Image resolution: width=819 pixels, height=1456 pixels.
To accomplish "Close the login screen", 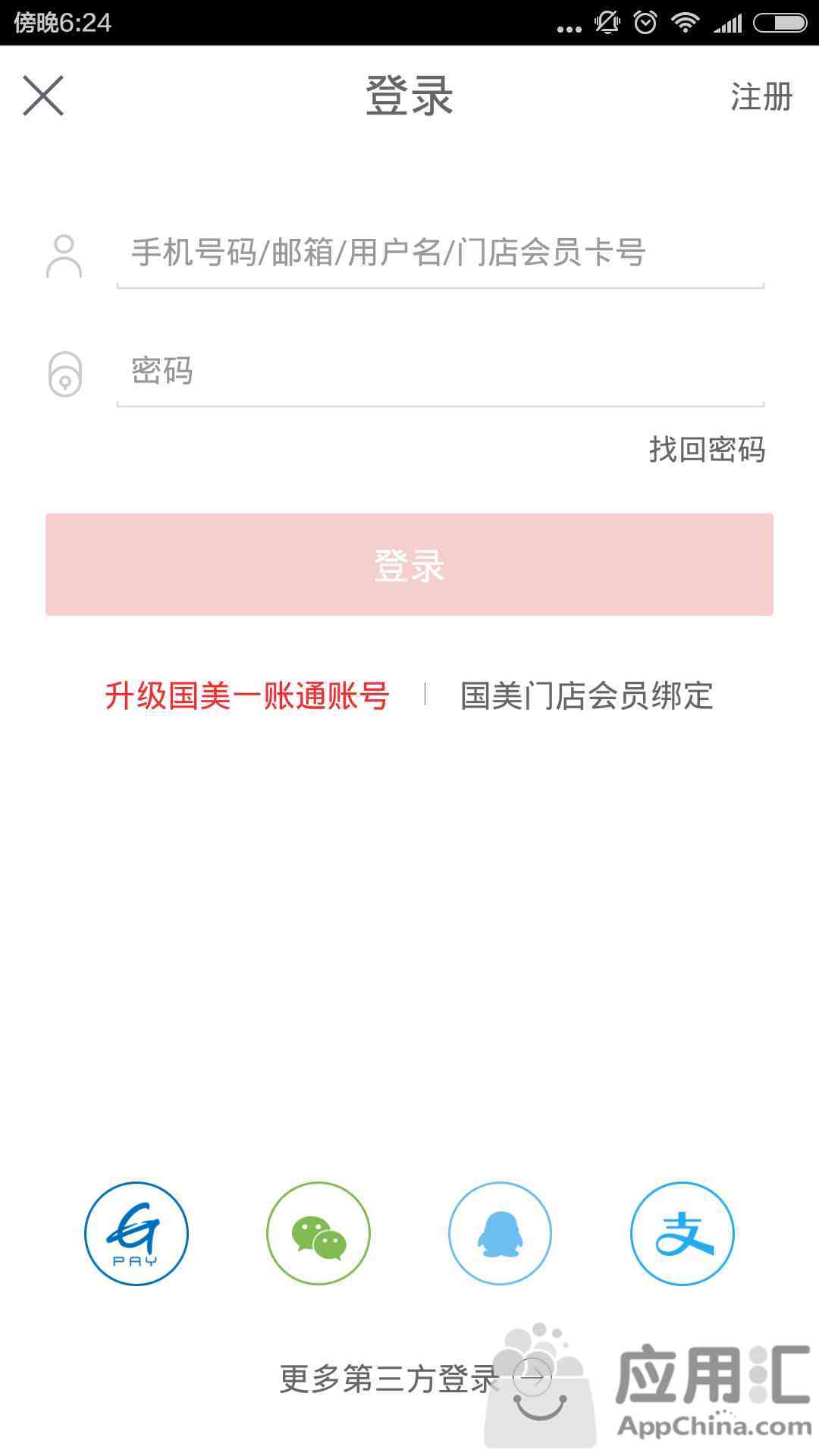I will tap(43, 96).
